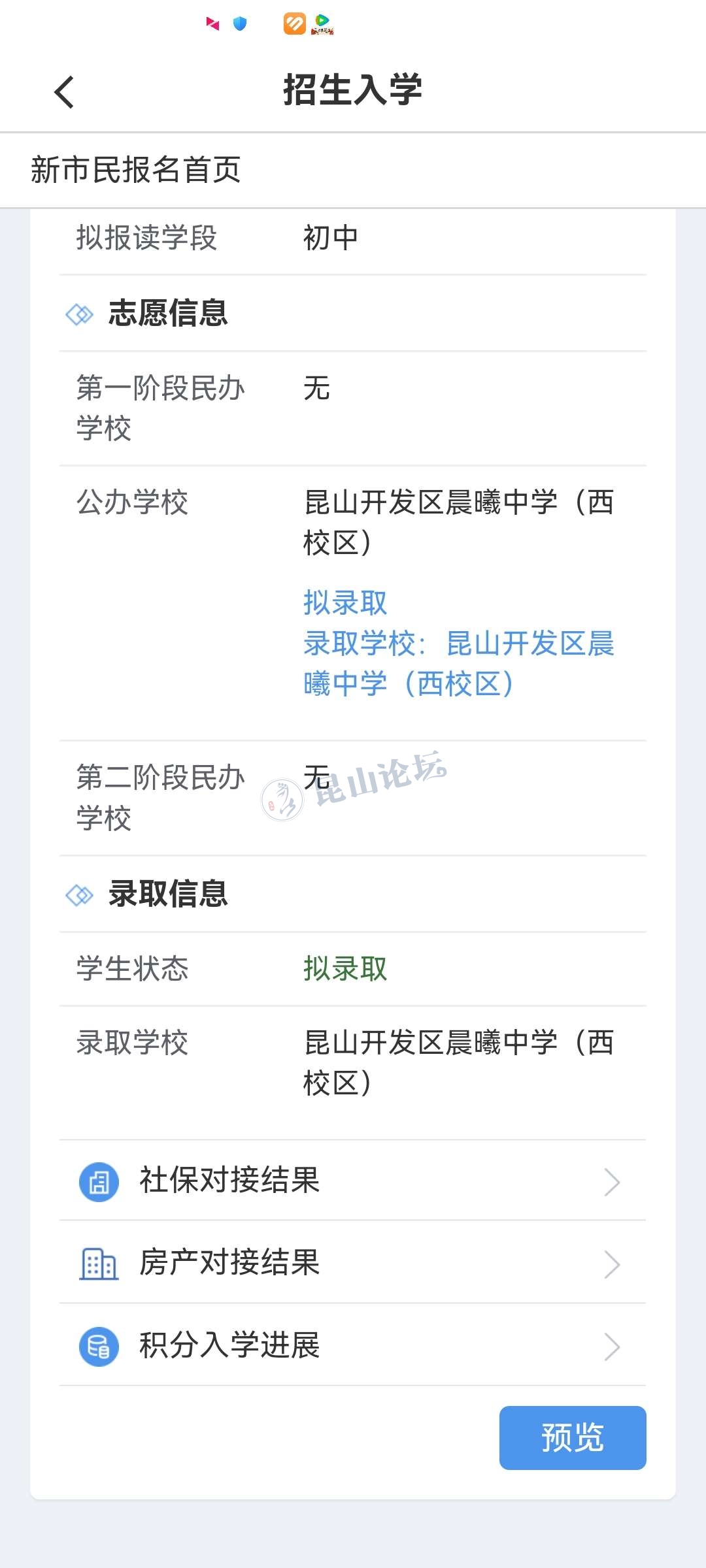Open 房产对接结果 row
The image size is (706, 1568).
pyautogui.click(x=352, y=1262)
